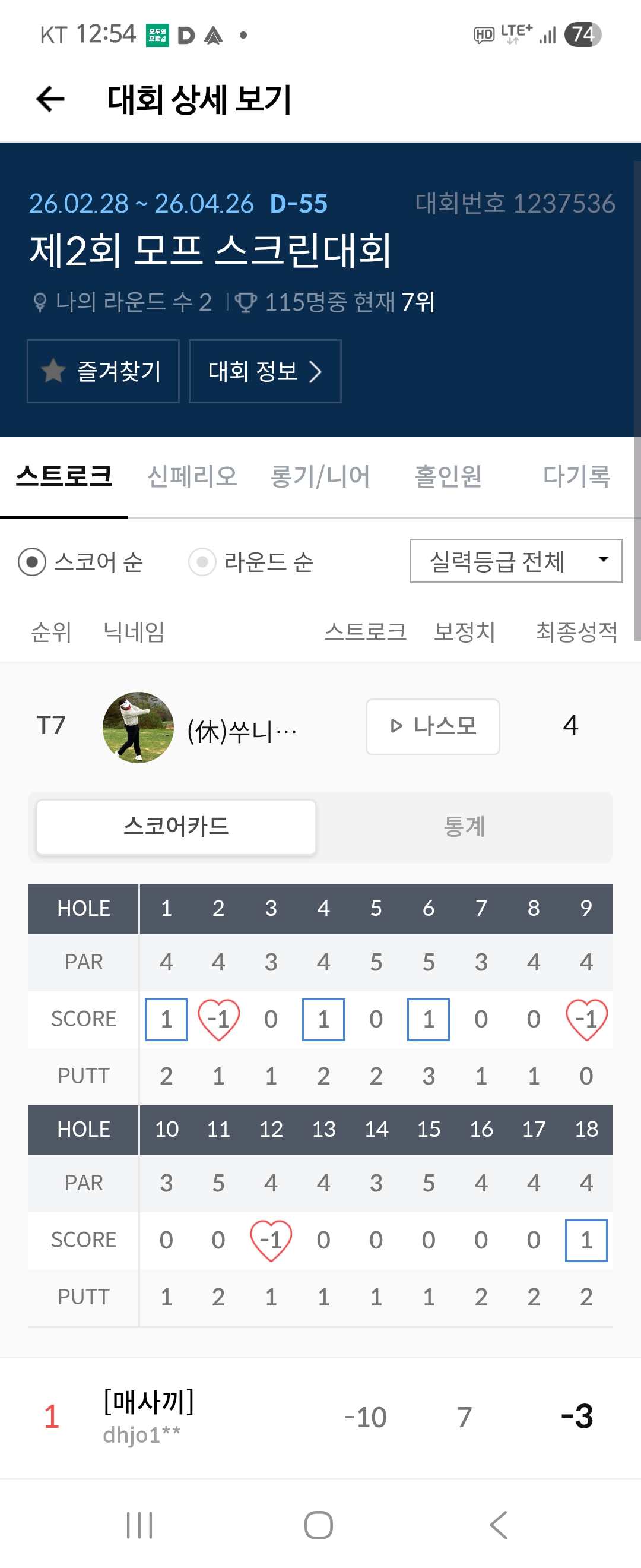This screenshot has height=1568, width=641.
Task: Open (休)쑤니 player profile photo
Action: (x=138, y=727)
